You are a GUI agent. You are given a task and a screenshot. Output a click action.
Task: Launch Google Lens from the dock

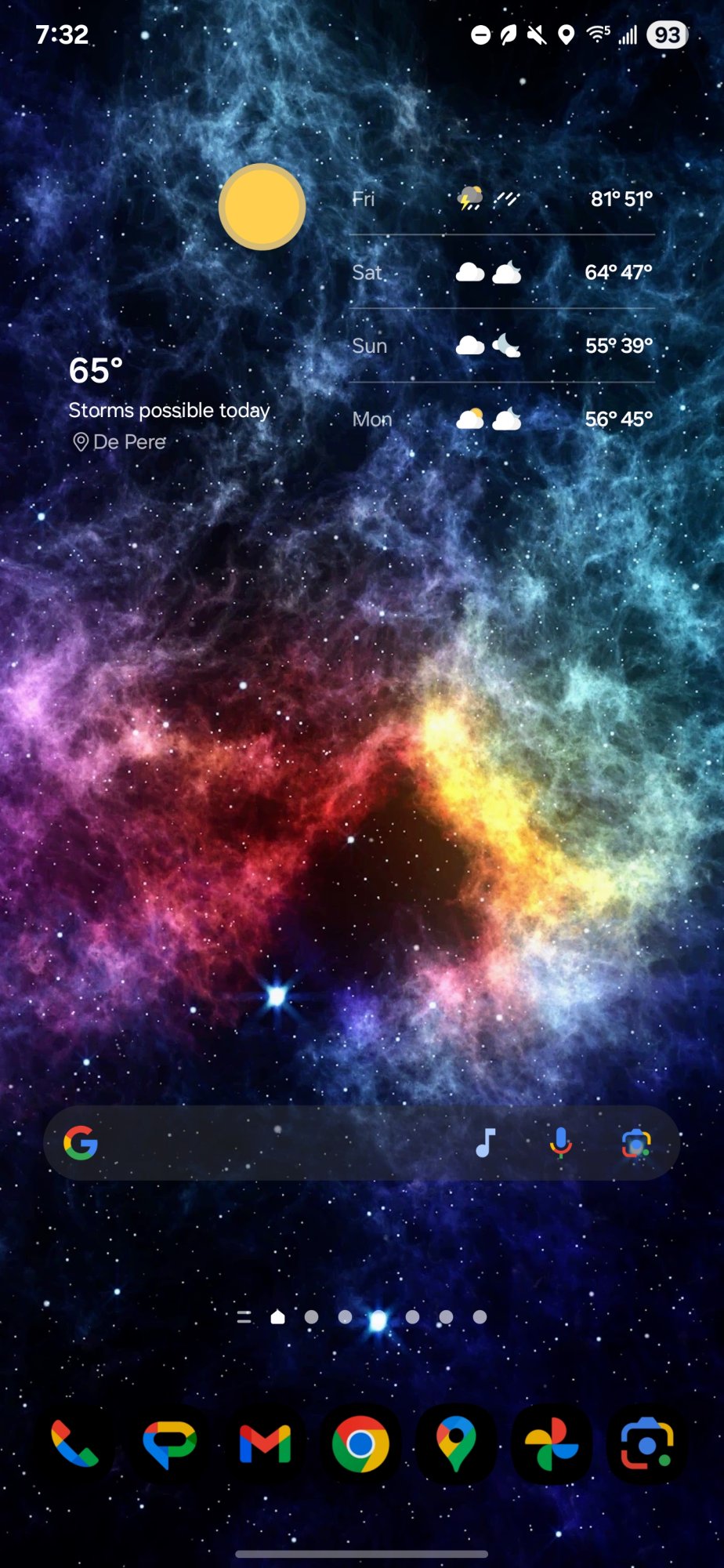[646, 1444]
